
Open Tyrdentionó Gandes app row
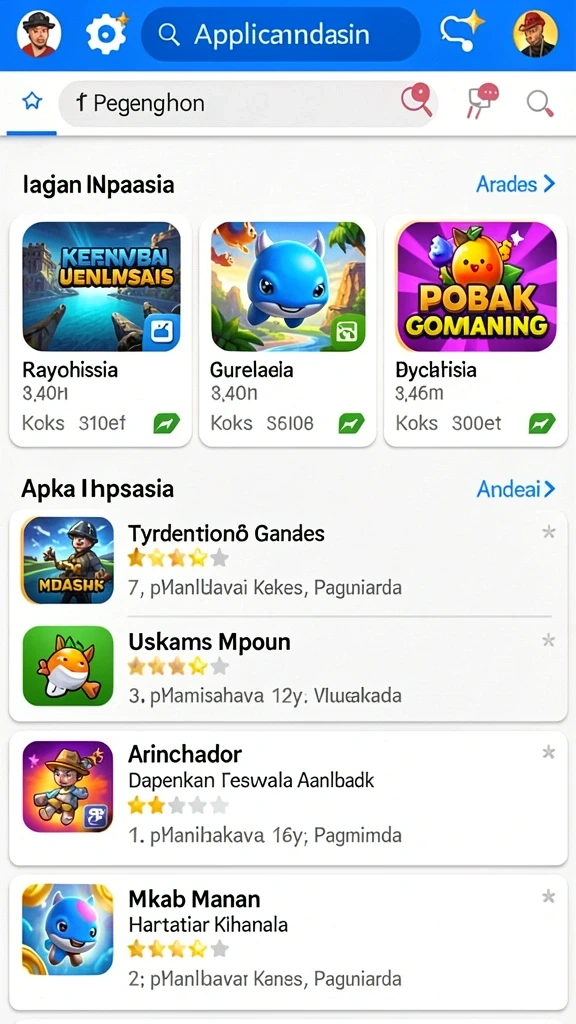pyautogui.click(x=288, y=561)
